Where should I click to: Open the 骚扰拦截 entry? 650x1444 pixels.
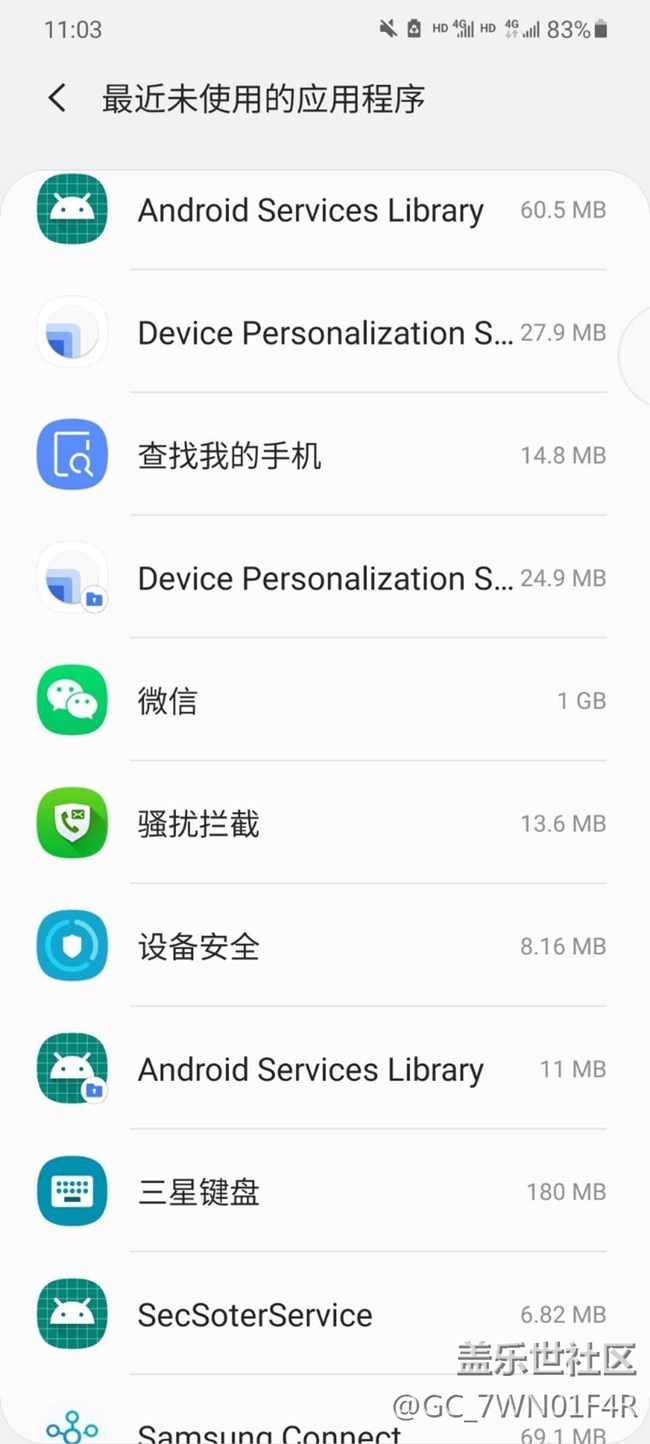[x=325, y=824]
